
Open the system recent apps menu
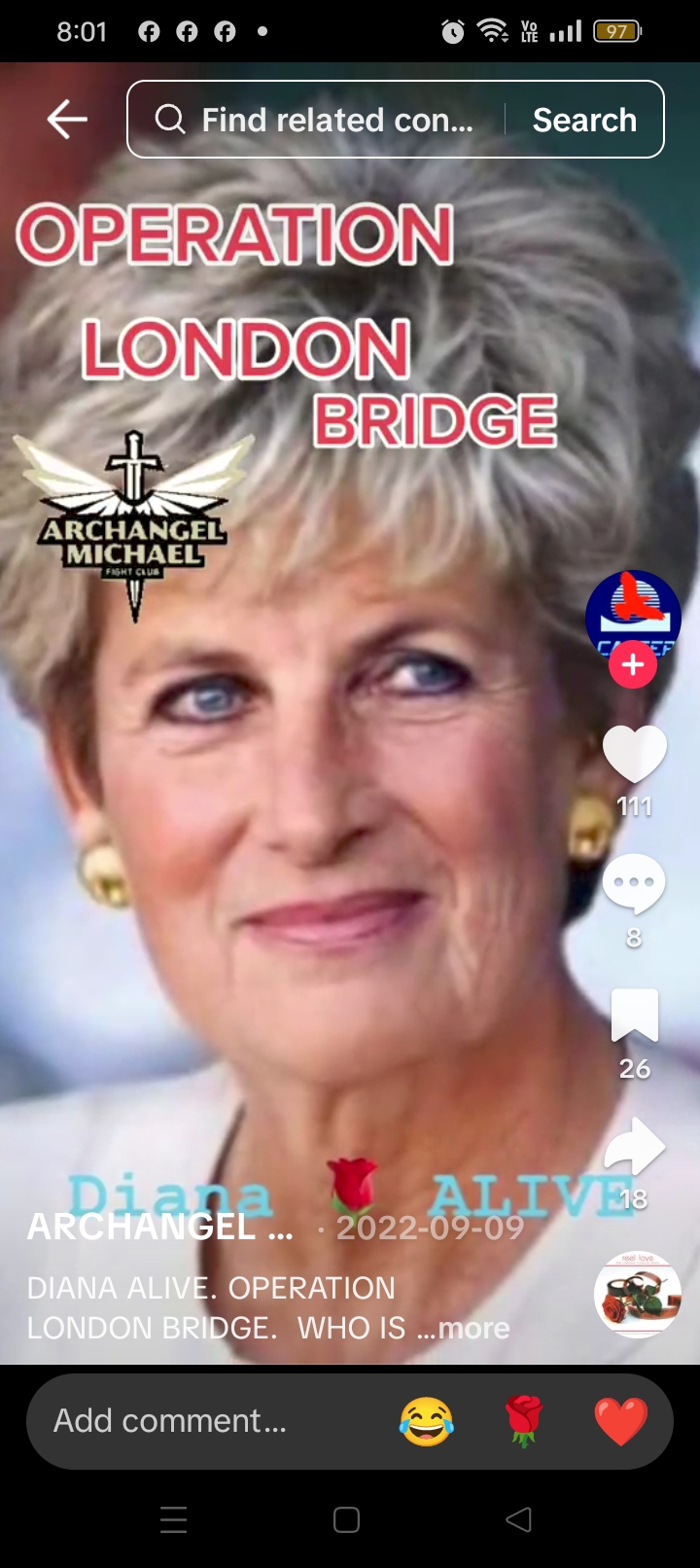click(x=174, y=1519)
